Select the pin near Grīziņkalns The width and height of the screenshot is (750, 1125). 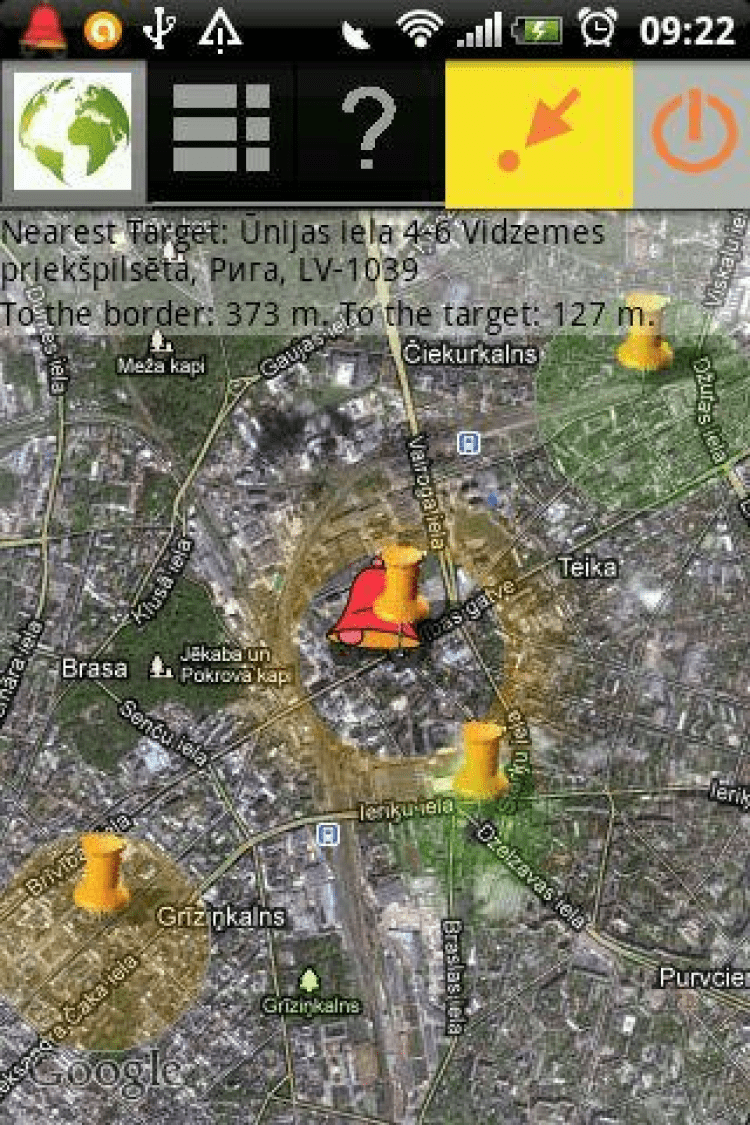tap(102, 873)
